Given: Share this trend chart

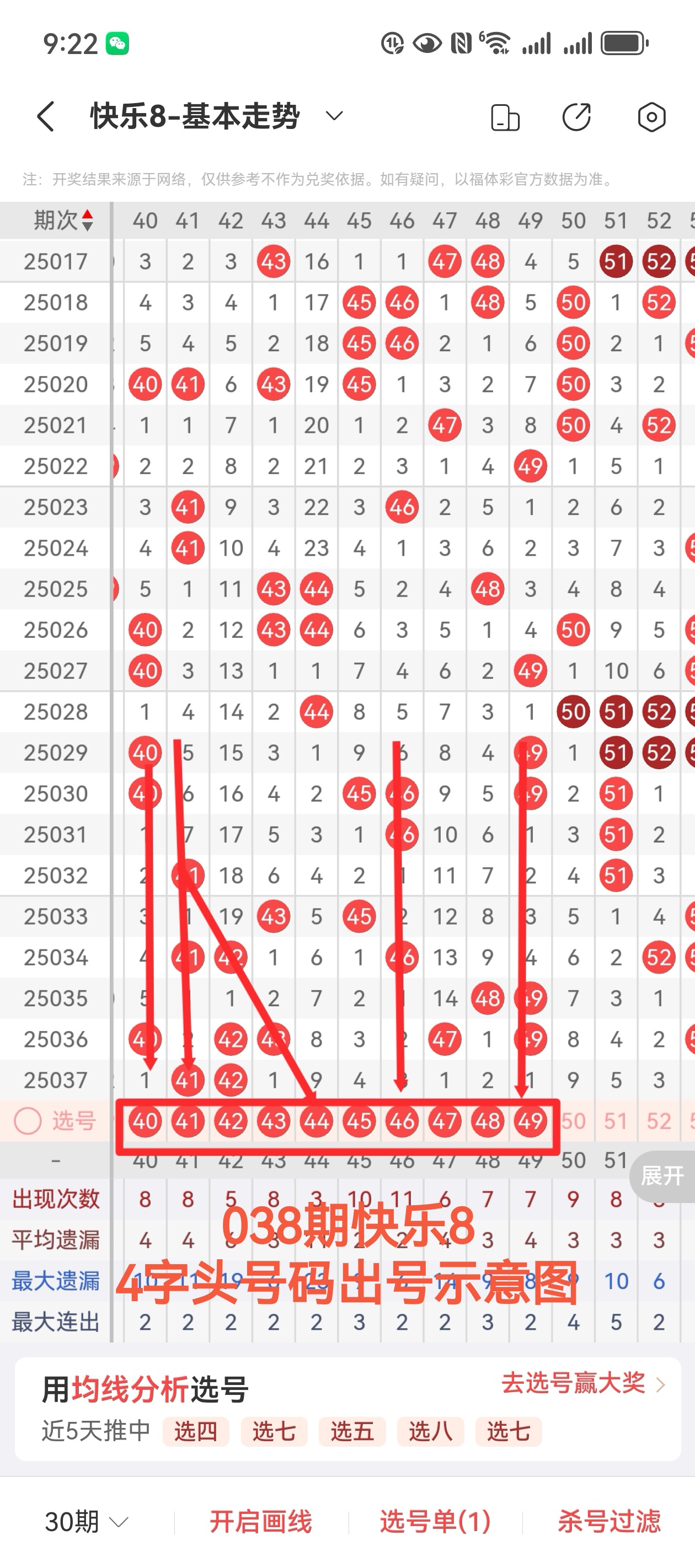Looking at the screenshot, I should 576,117.
